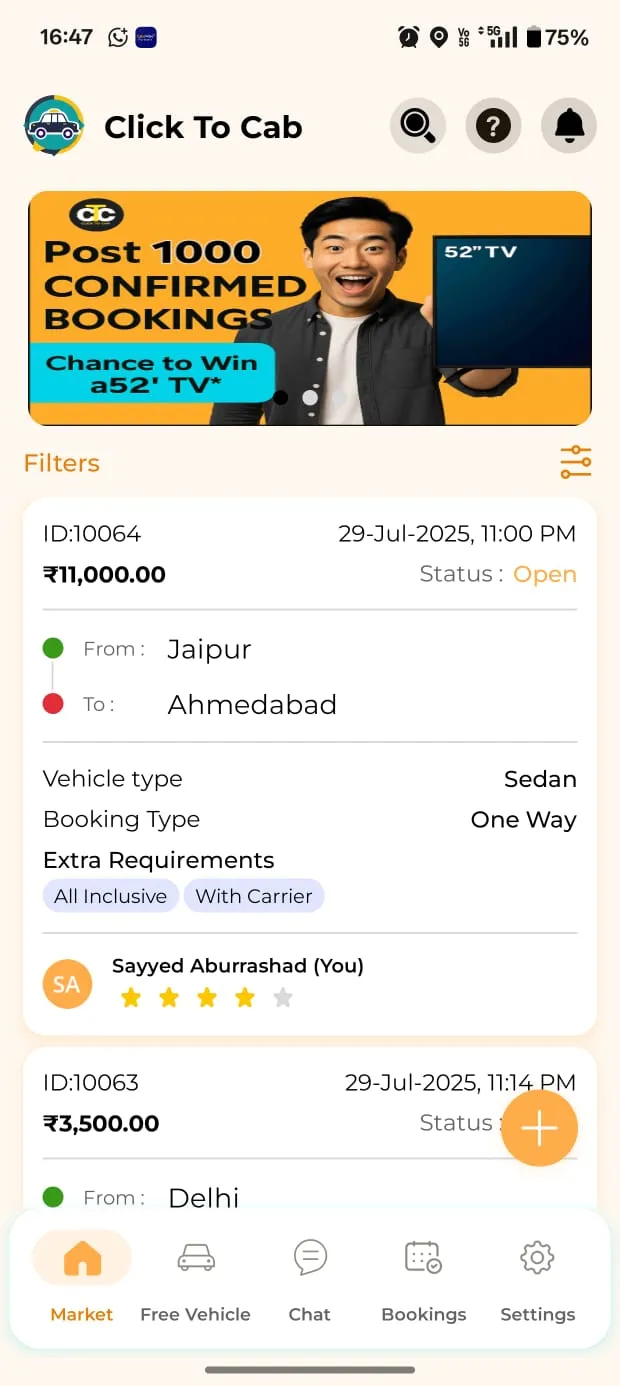Open the search icon in the header
Screen dimensions: 620x1386
(x=417, y=126)
